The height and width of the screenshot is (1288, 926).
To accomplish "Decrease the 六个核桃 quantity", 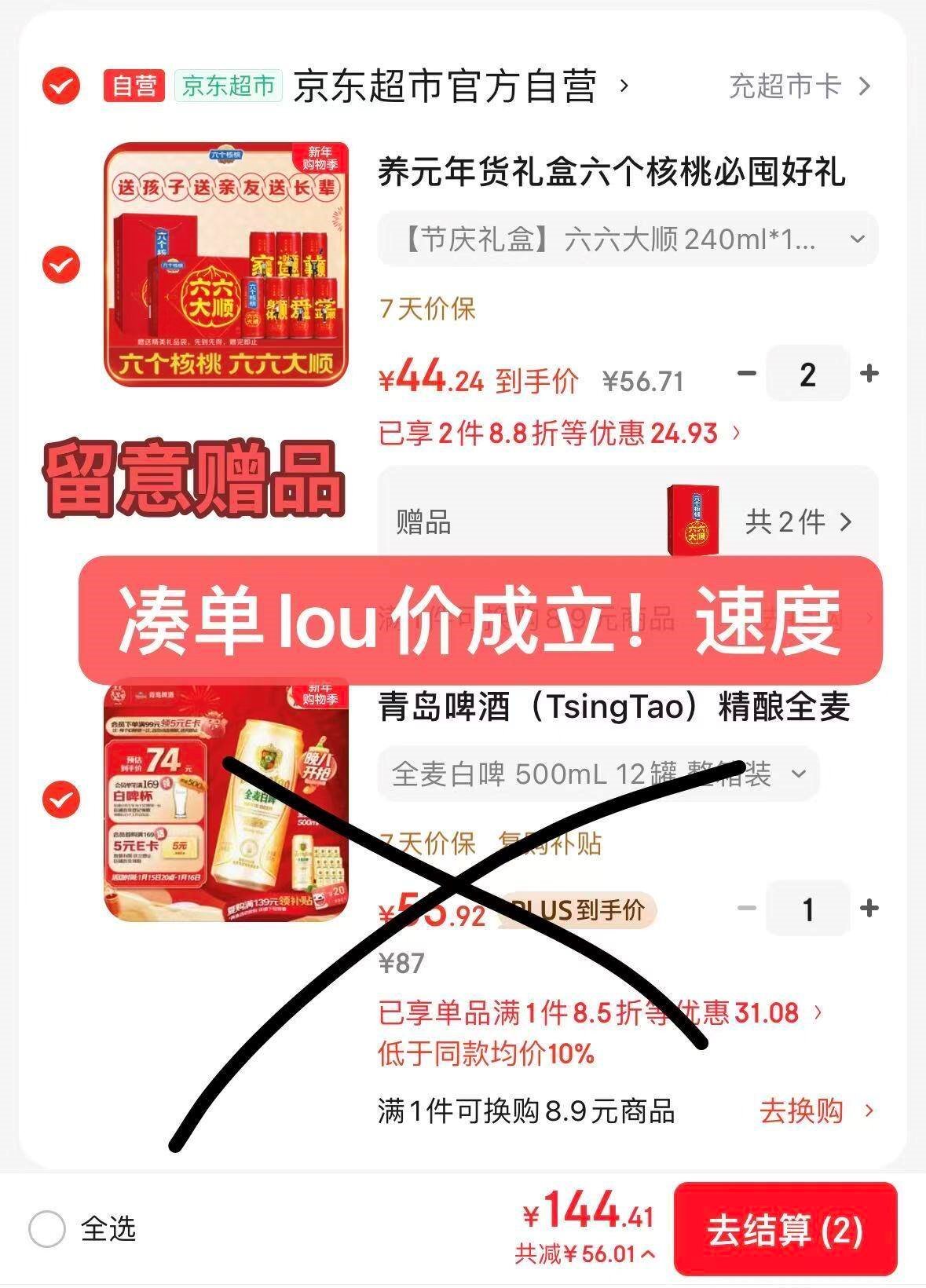I will (747, 373).
